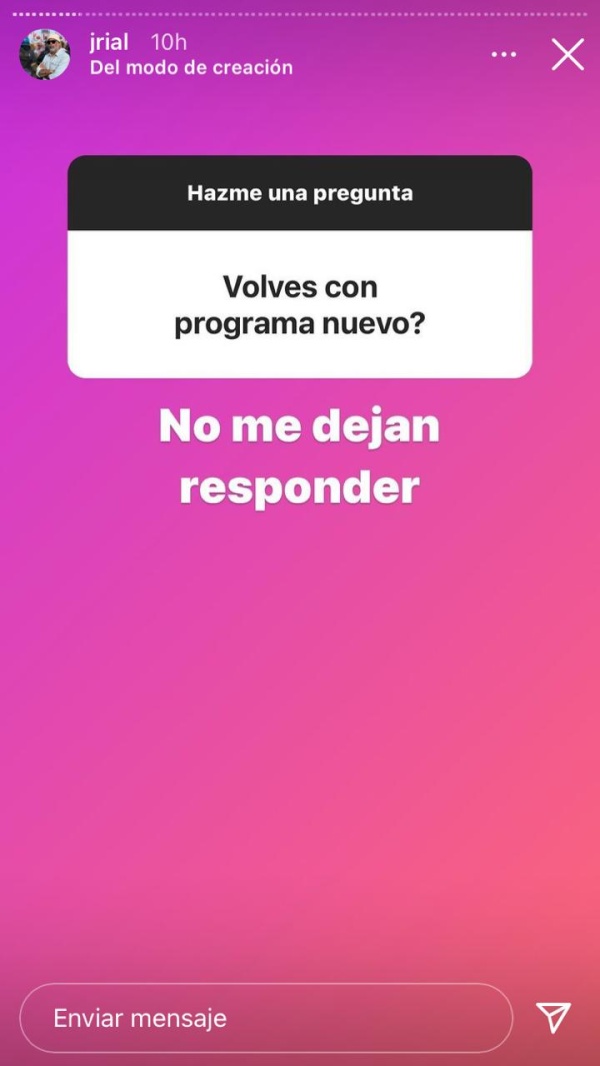This screenshot has height=1066, width=600.
Task: Share this story via the paper plane icon
Action: pos(553,1017)
